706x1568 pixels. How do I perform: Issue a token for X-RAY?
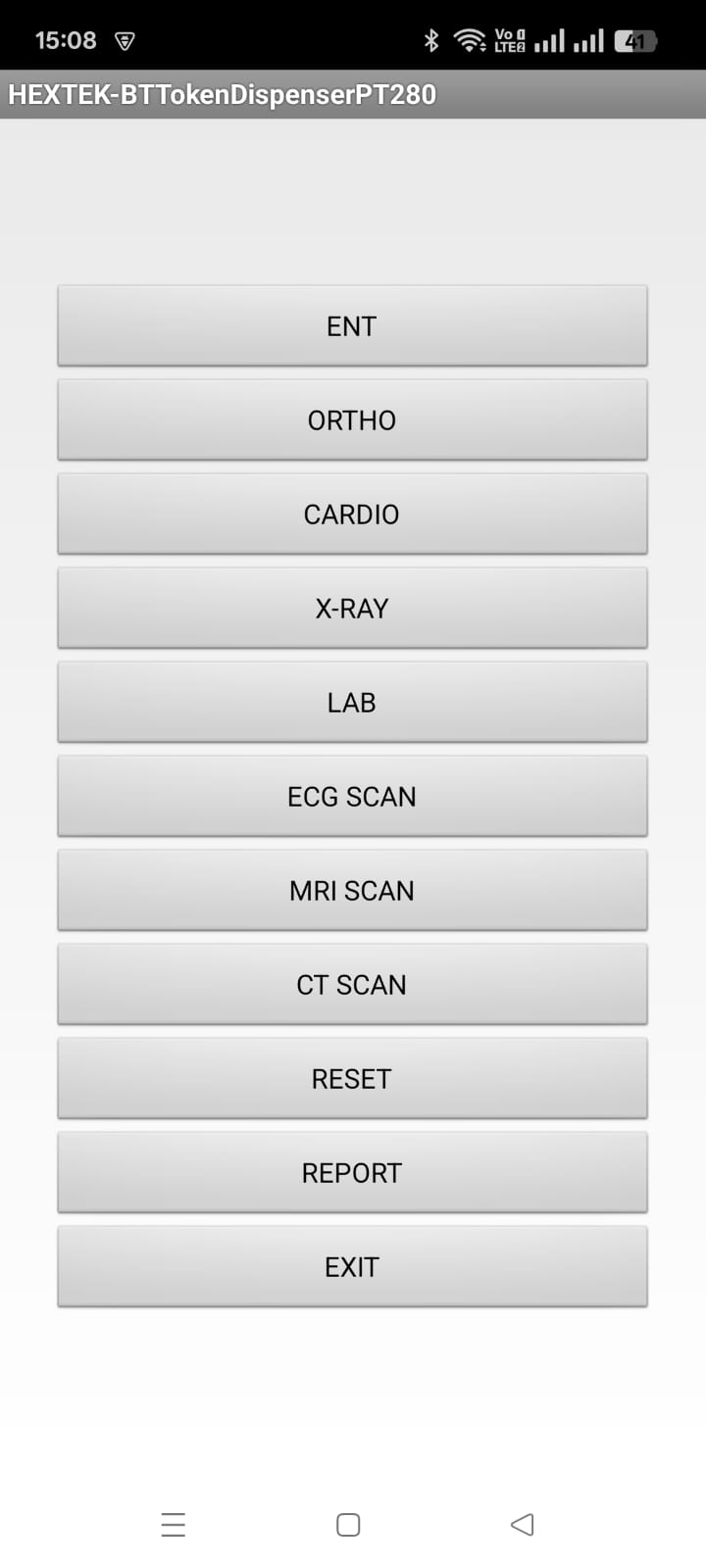click(352, 609)
